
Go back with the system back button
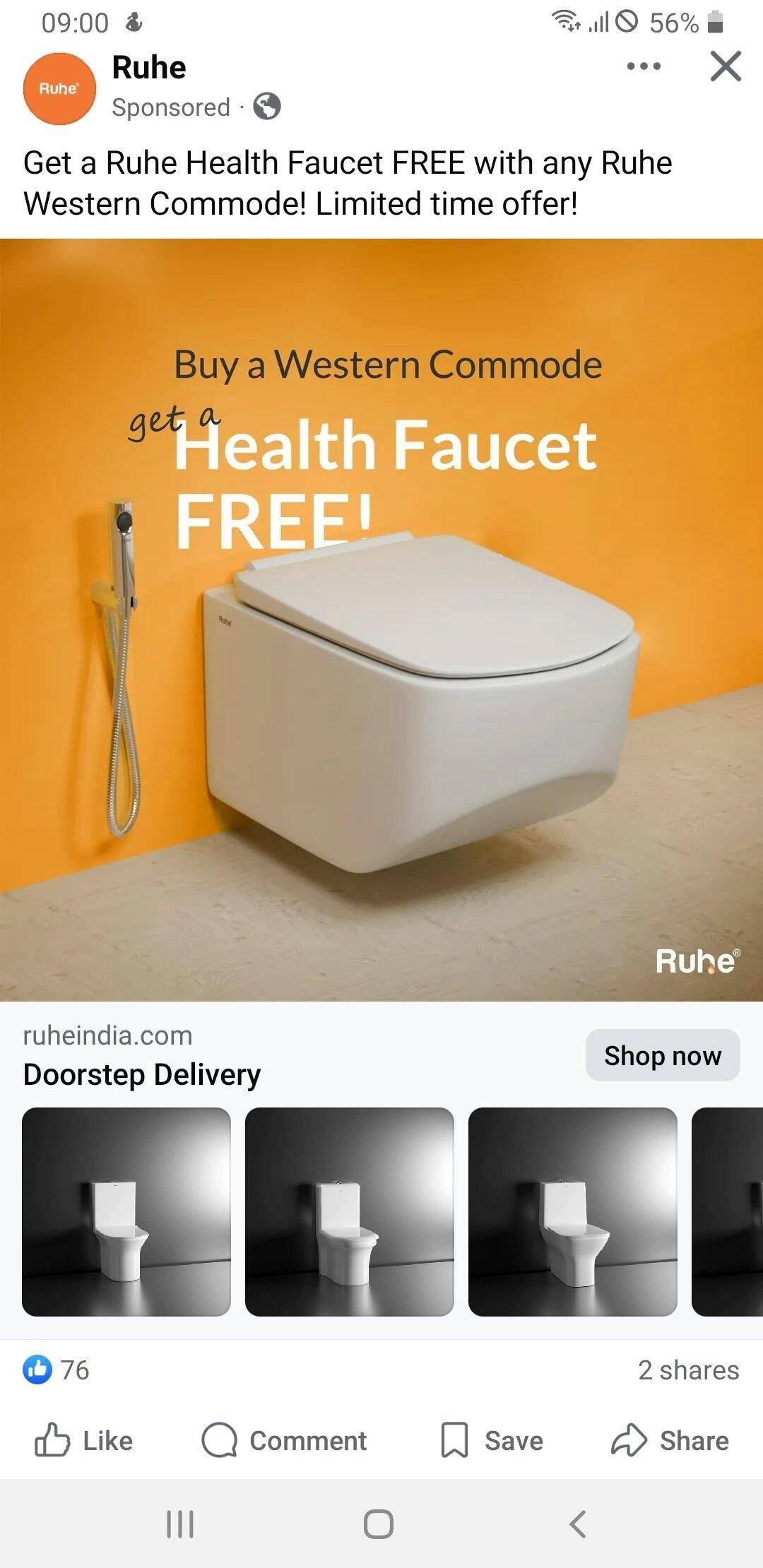[577, 1524]
